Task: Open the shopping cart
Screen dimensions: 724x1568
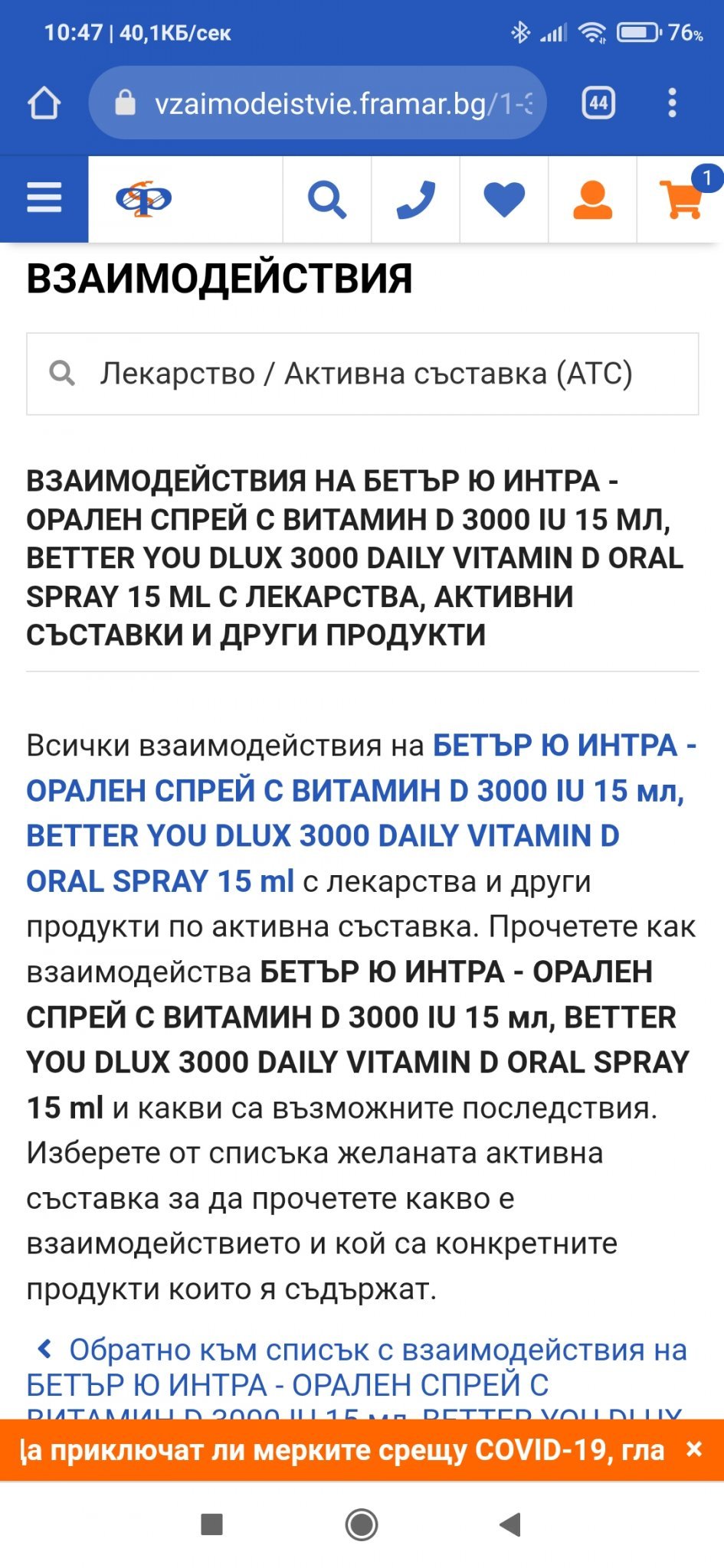Action: (x=681, y=201)
